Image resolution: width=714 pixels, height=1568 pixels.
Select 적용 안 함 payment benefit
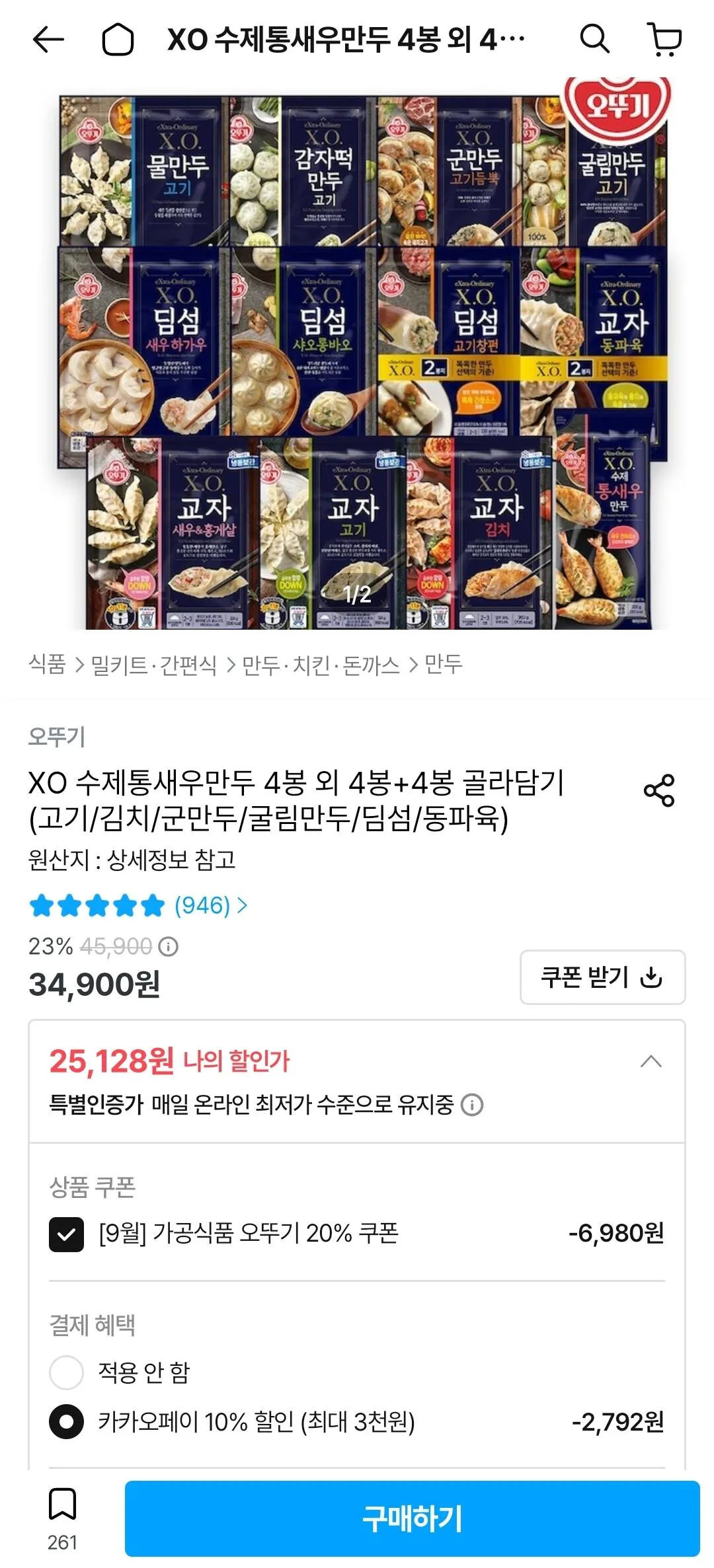pyautogui.click(x=66, y=1372)
